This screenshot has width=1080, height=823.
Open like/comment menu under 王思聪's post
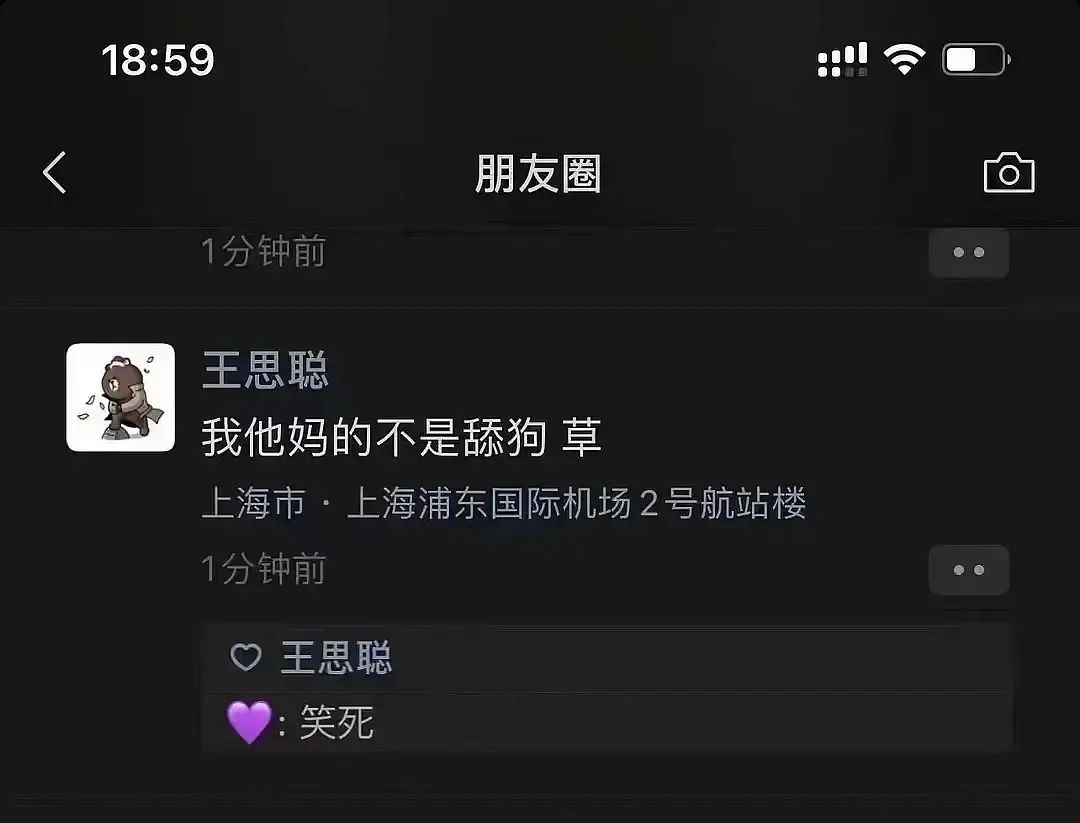tap(968, 570)
